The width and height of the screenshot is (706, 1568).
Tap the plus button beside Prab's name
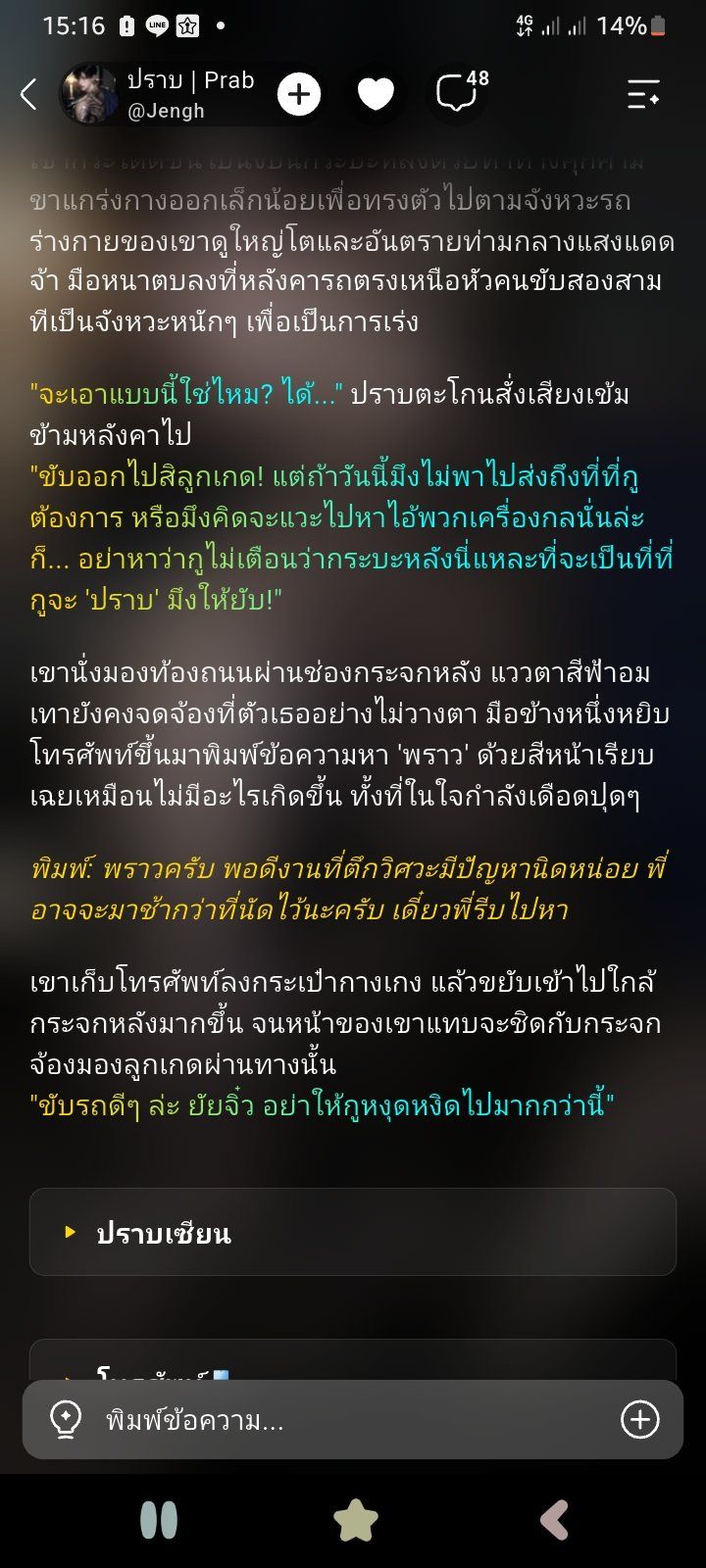[299, 94]
